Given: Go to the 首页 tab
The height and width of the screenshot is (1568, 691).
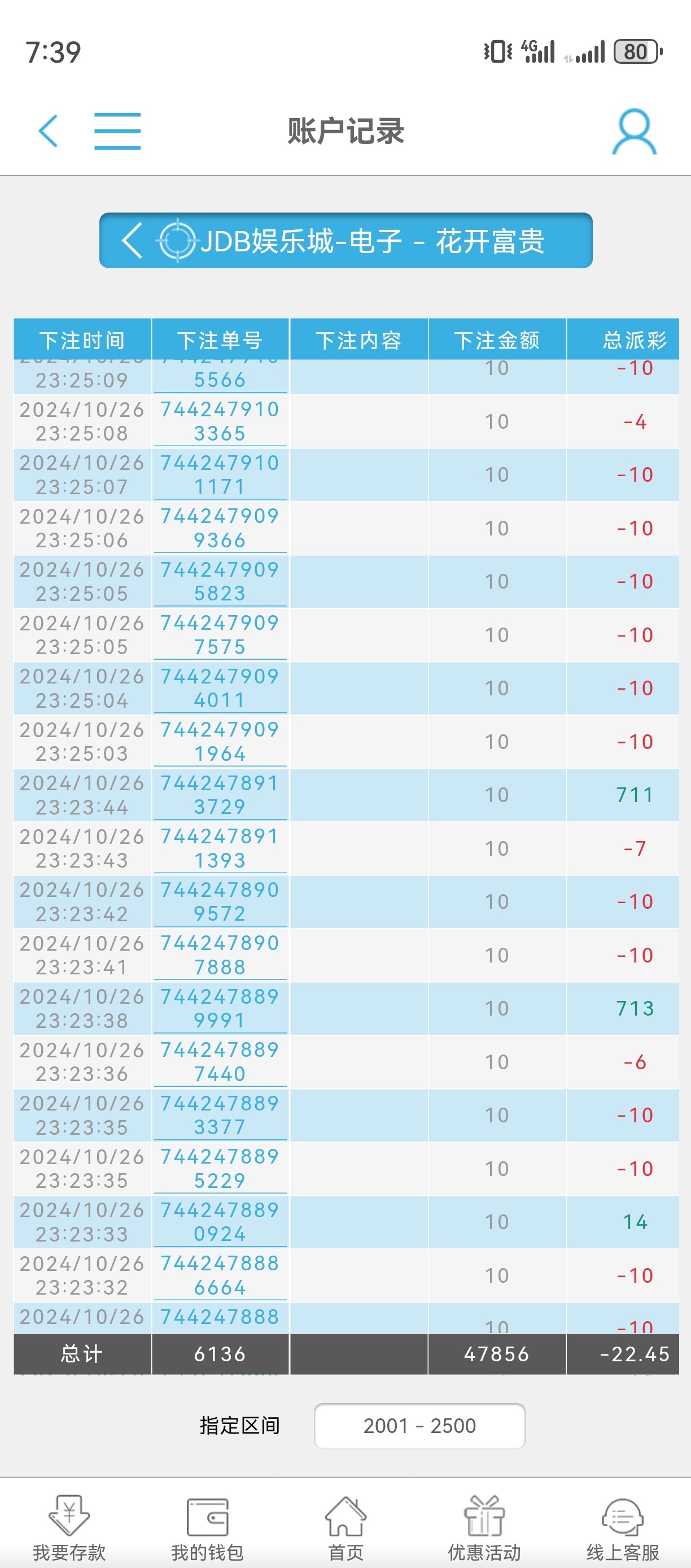Looking at the screenshot, I should [x=345, y=1528].
